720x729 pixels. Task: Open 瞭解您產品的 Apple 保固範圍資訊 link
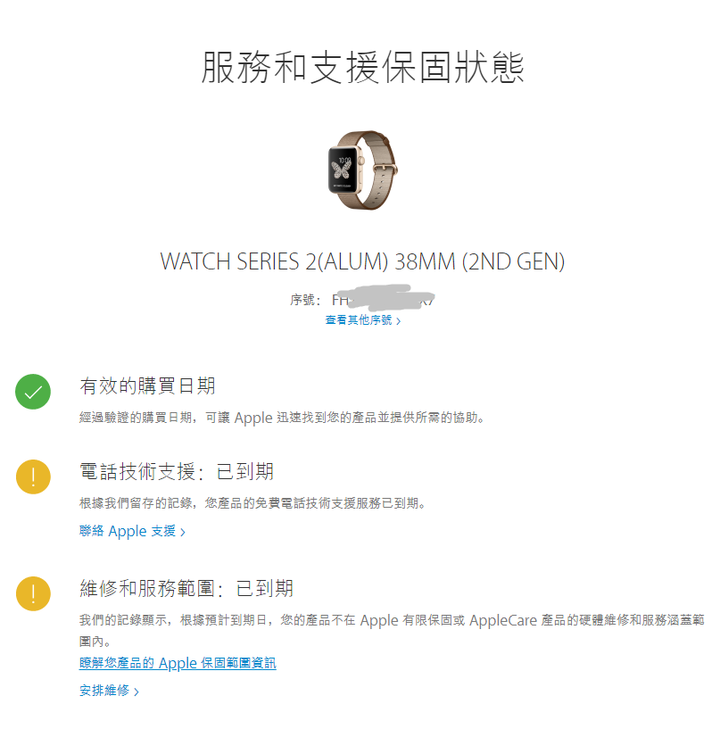(x=178, y=663)
